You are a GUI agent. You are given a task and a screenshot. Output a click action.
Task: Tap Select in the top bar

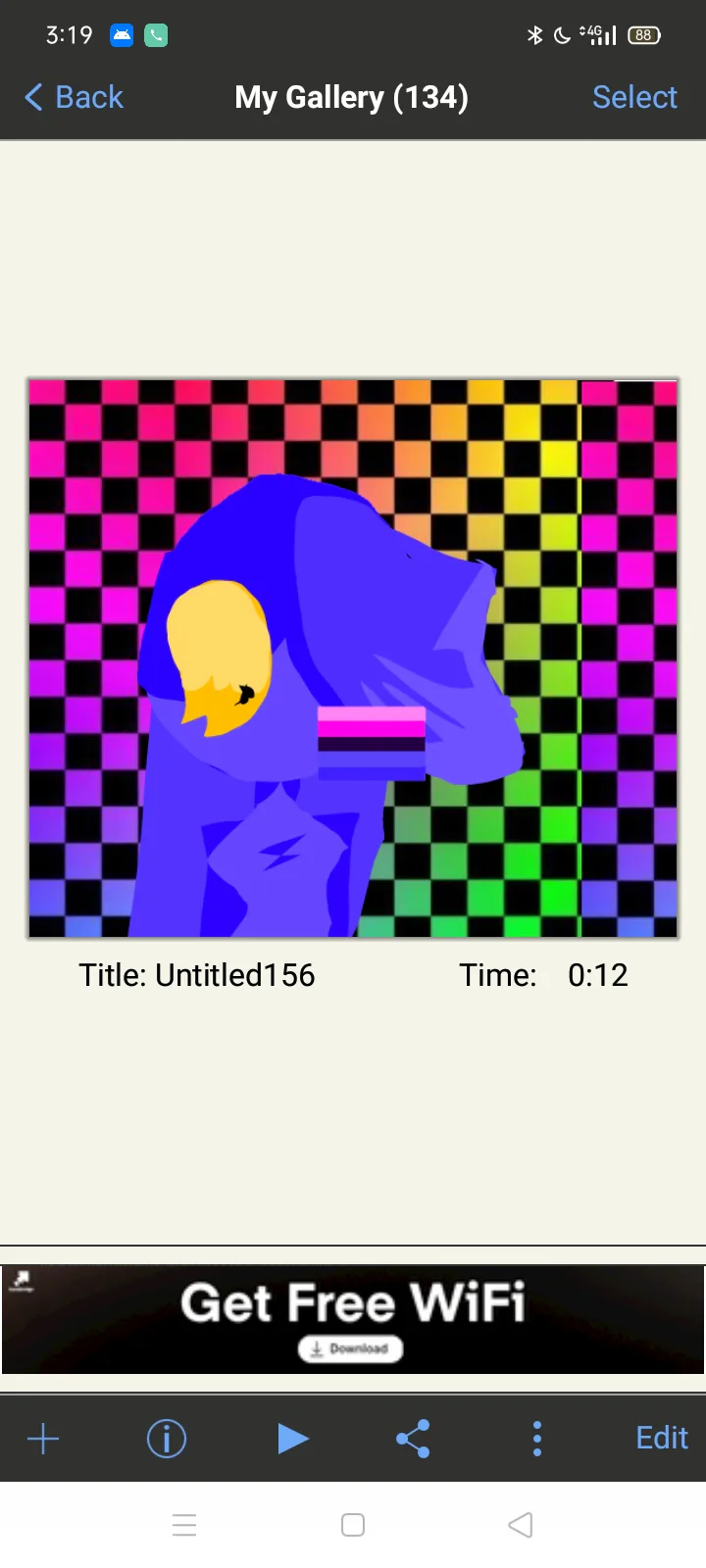[634, 97]
